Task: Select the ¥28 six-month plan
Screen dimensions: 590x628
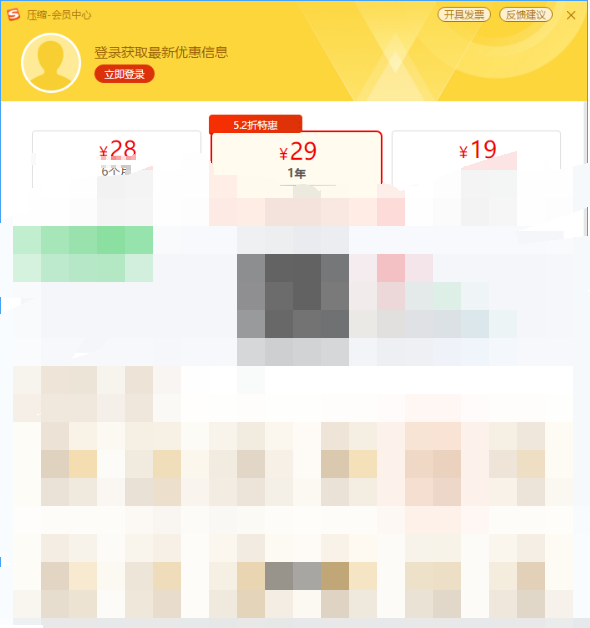Action: [116, 159]
